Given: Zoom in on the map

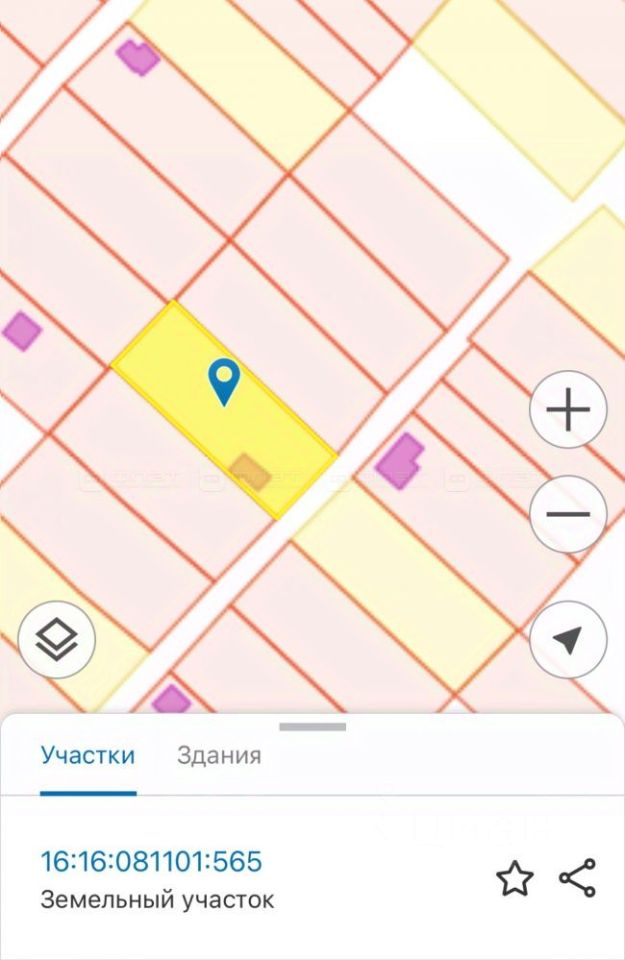Looking at the screenshot, I should click(568, 410).
